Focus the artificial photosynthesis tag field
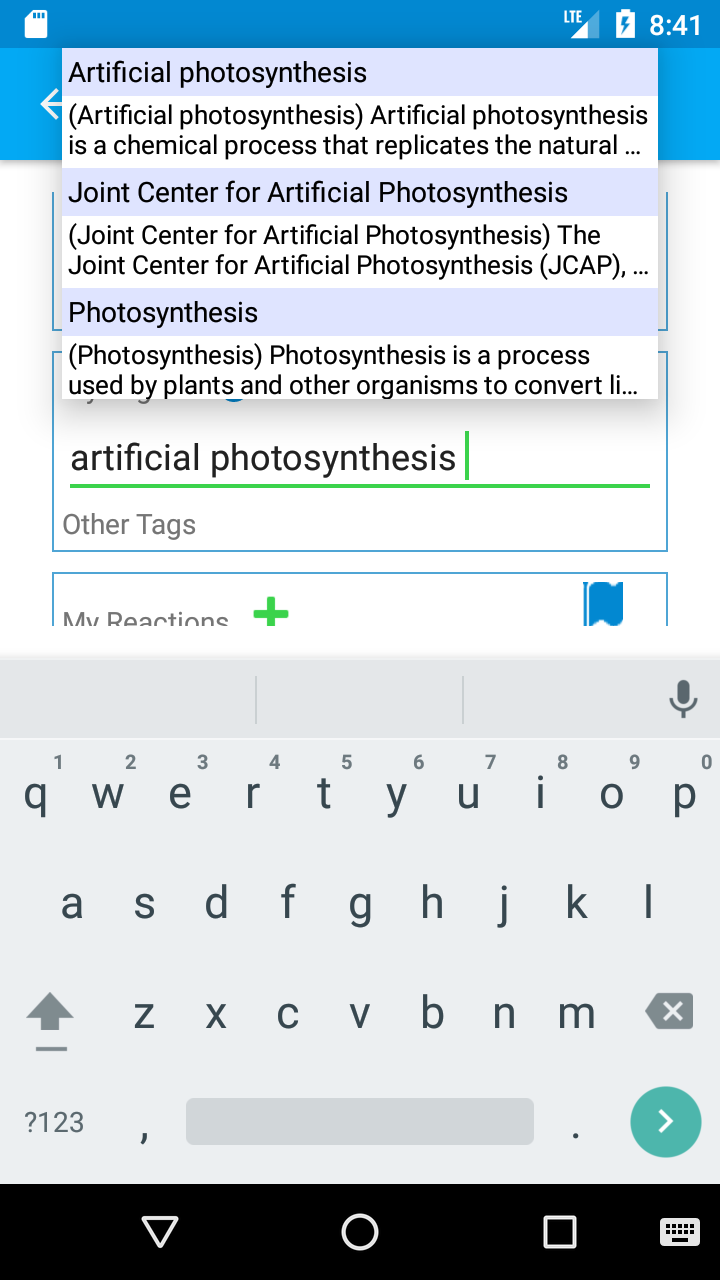 [x=360, y=459]
